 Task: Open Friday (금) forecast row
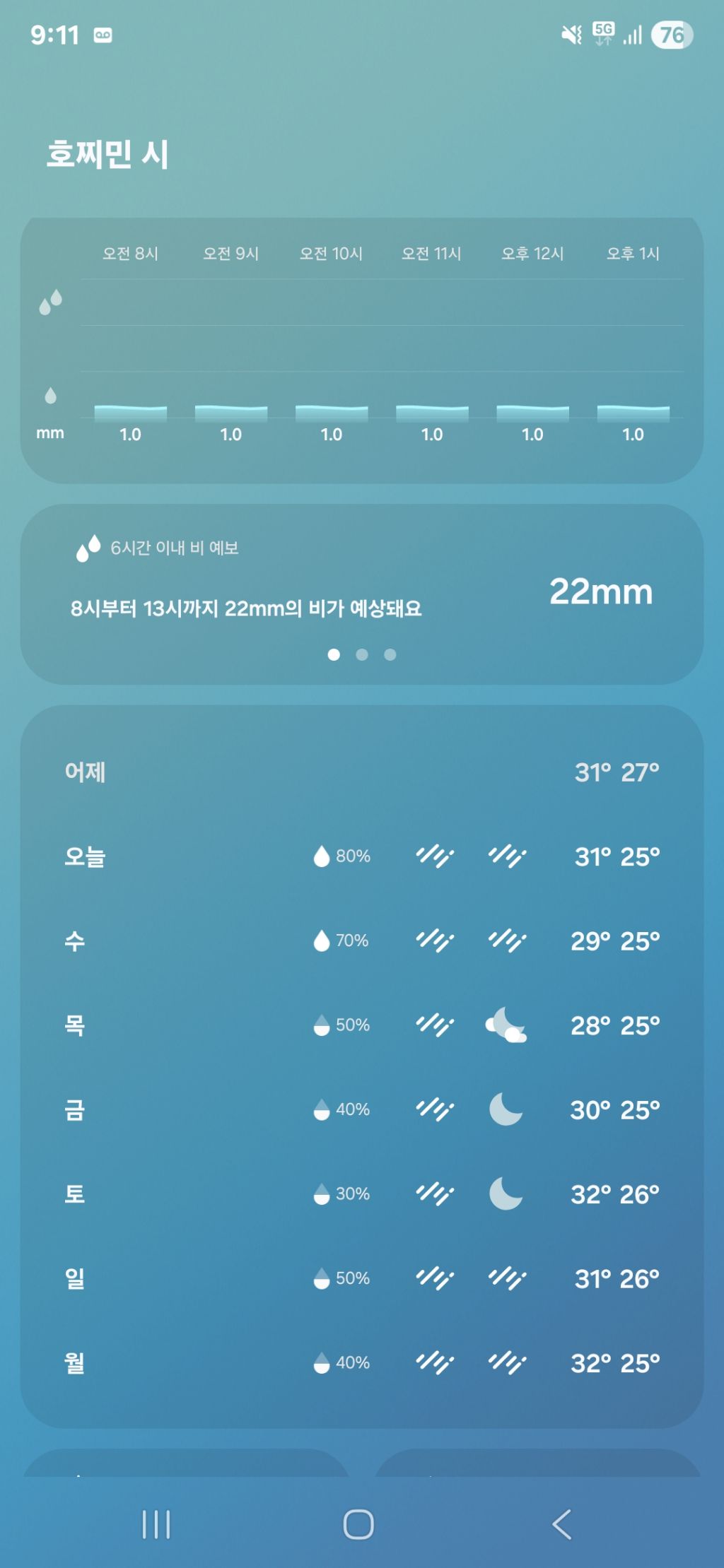(x=361, y=1109)
